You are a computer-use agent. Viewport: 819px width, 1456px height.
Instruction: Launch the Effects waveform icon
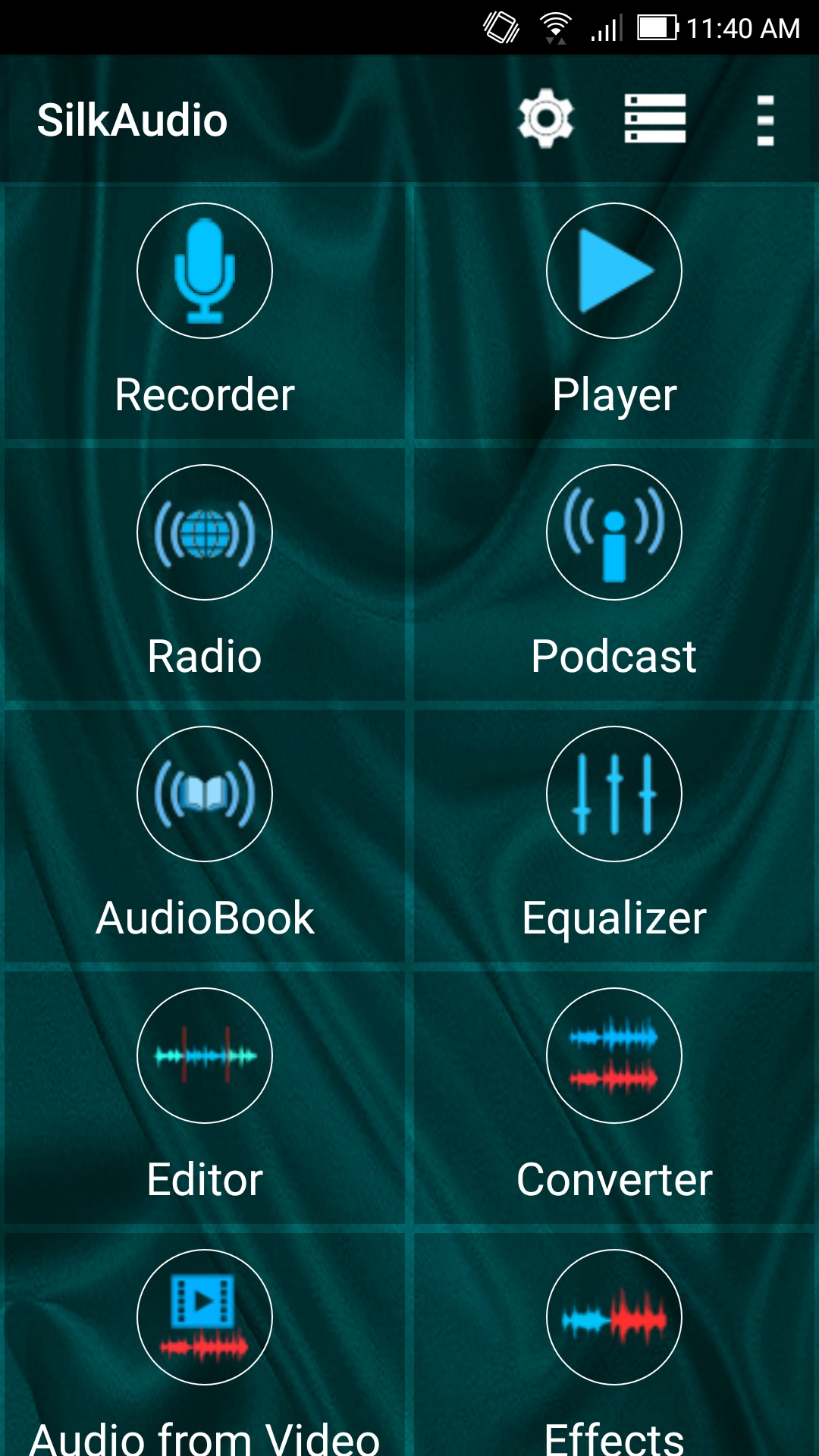[x=614, y=1315]
